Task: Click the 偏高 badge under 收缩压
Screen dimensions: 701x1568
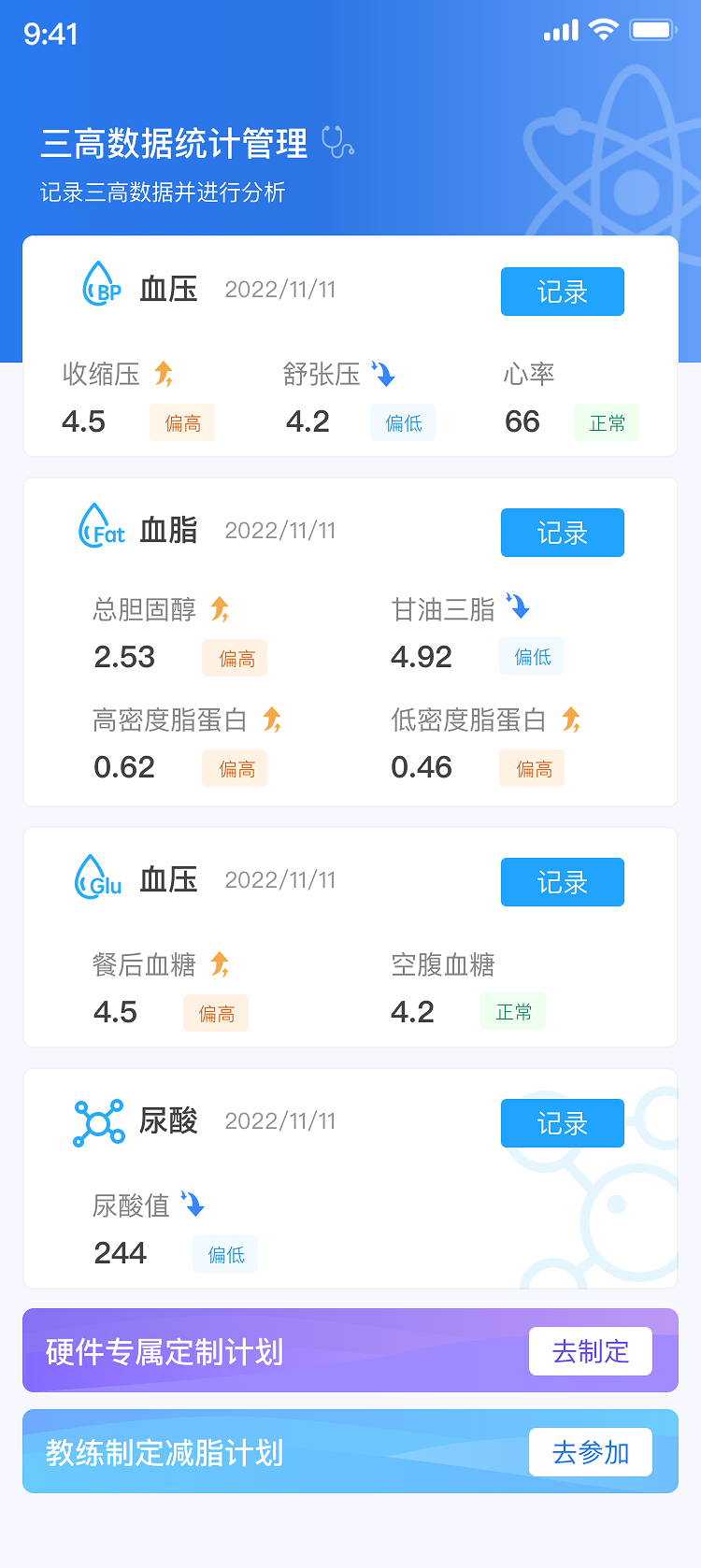Action: (182, 422)
